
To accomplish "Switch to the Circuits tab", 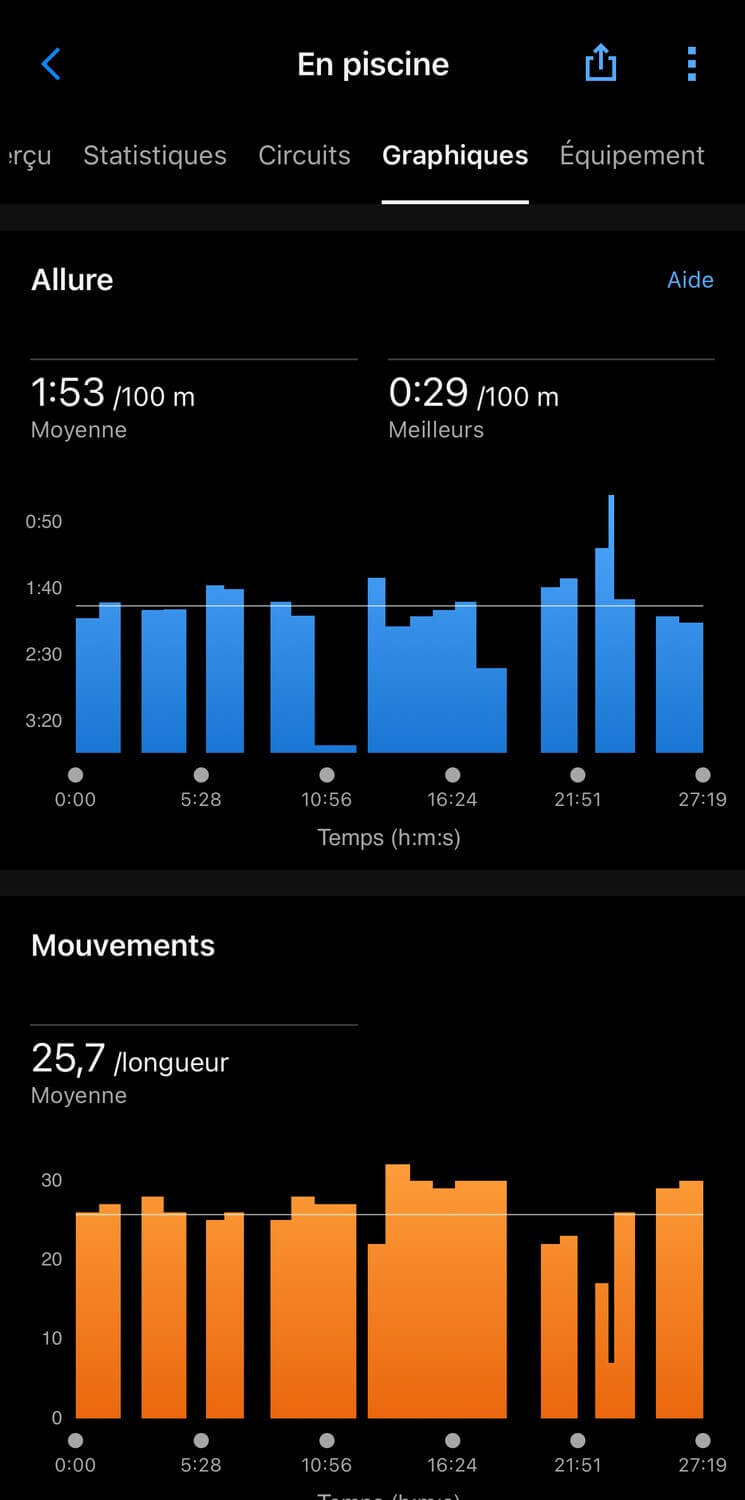I will coord(305,155).
